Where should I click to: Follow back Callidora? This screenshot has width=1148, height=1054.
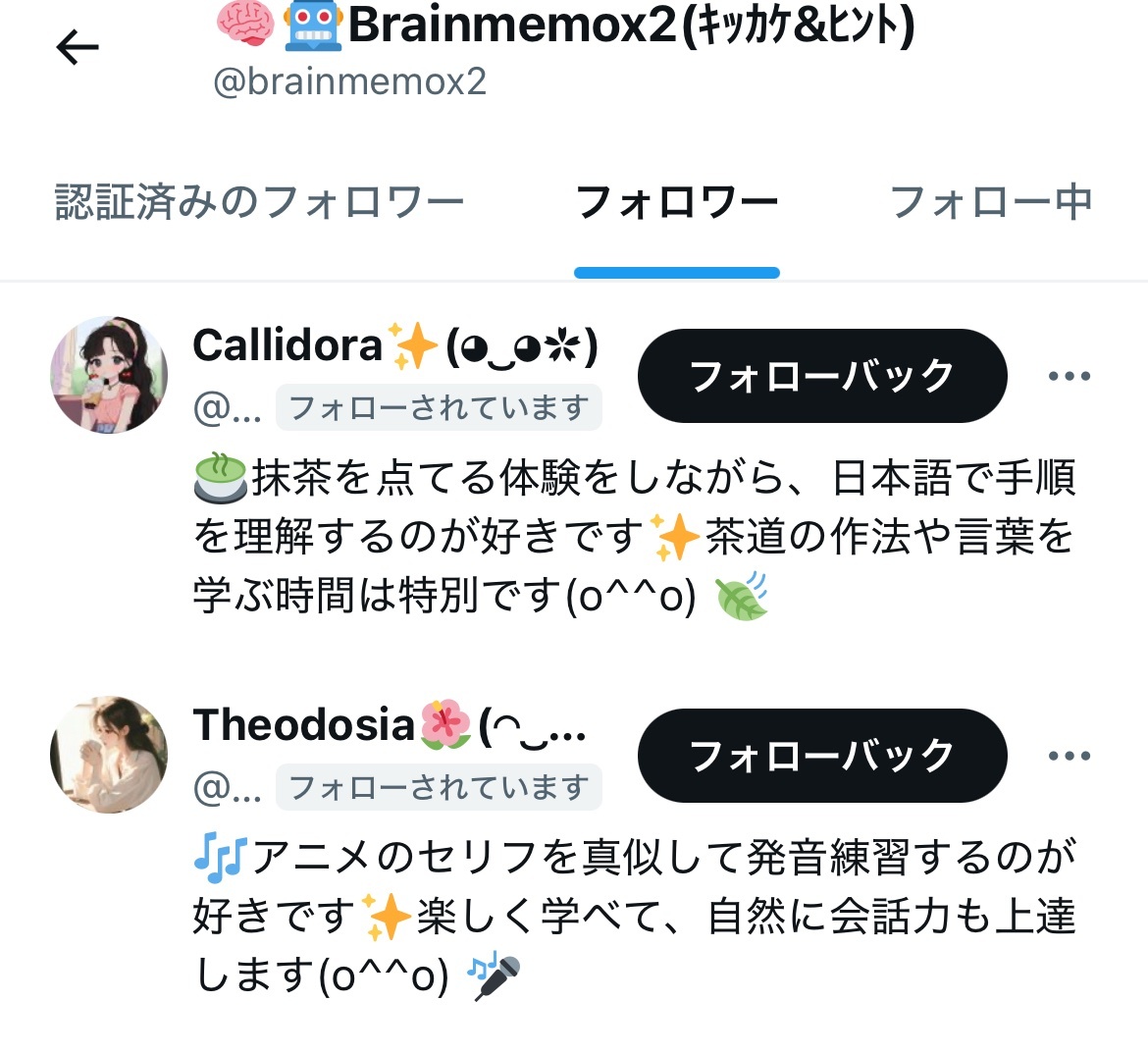822,376
